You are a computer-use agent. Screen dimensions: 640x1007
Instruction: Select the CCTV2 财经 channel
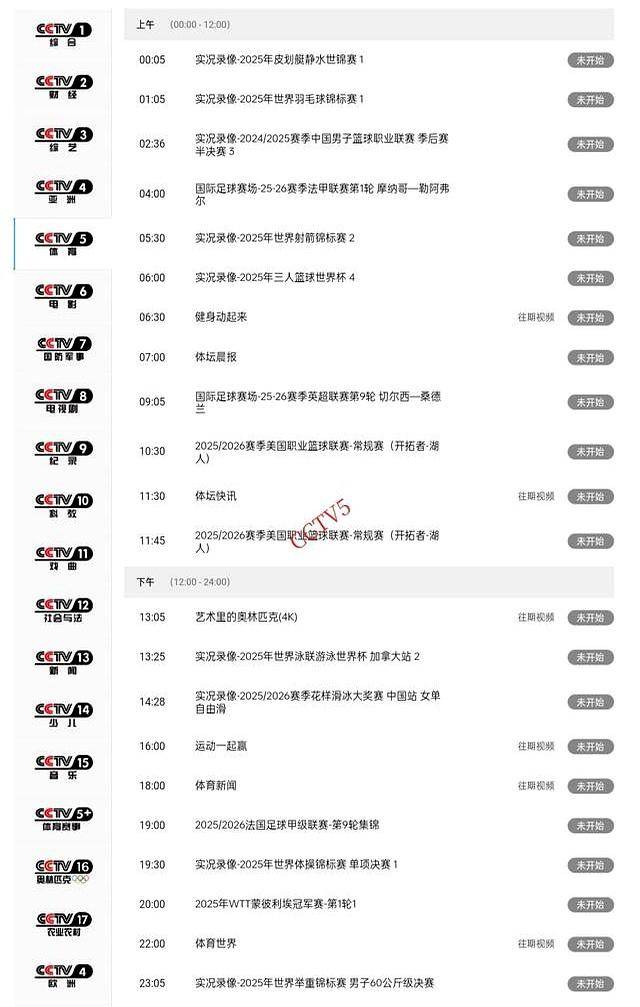[x=64, y=87]
